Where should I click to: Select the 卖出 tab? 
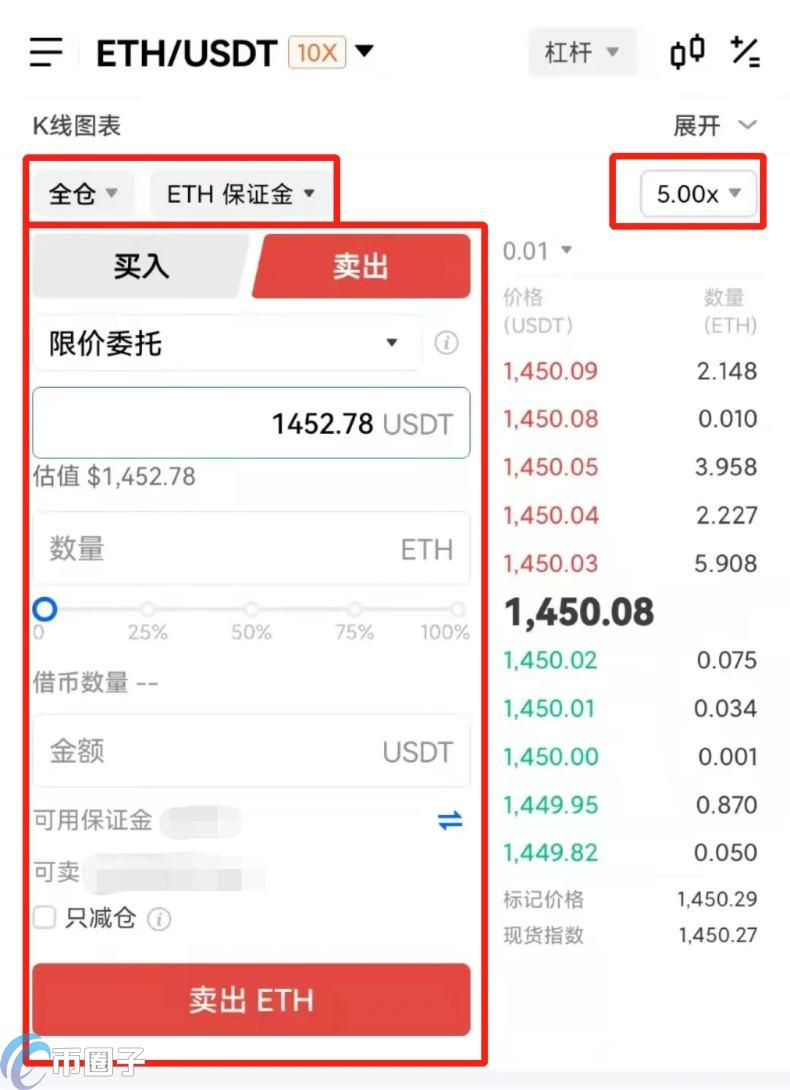point(361,267)
